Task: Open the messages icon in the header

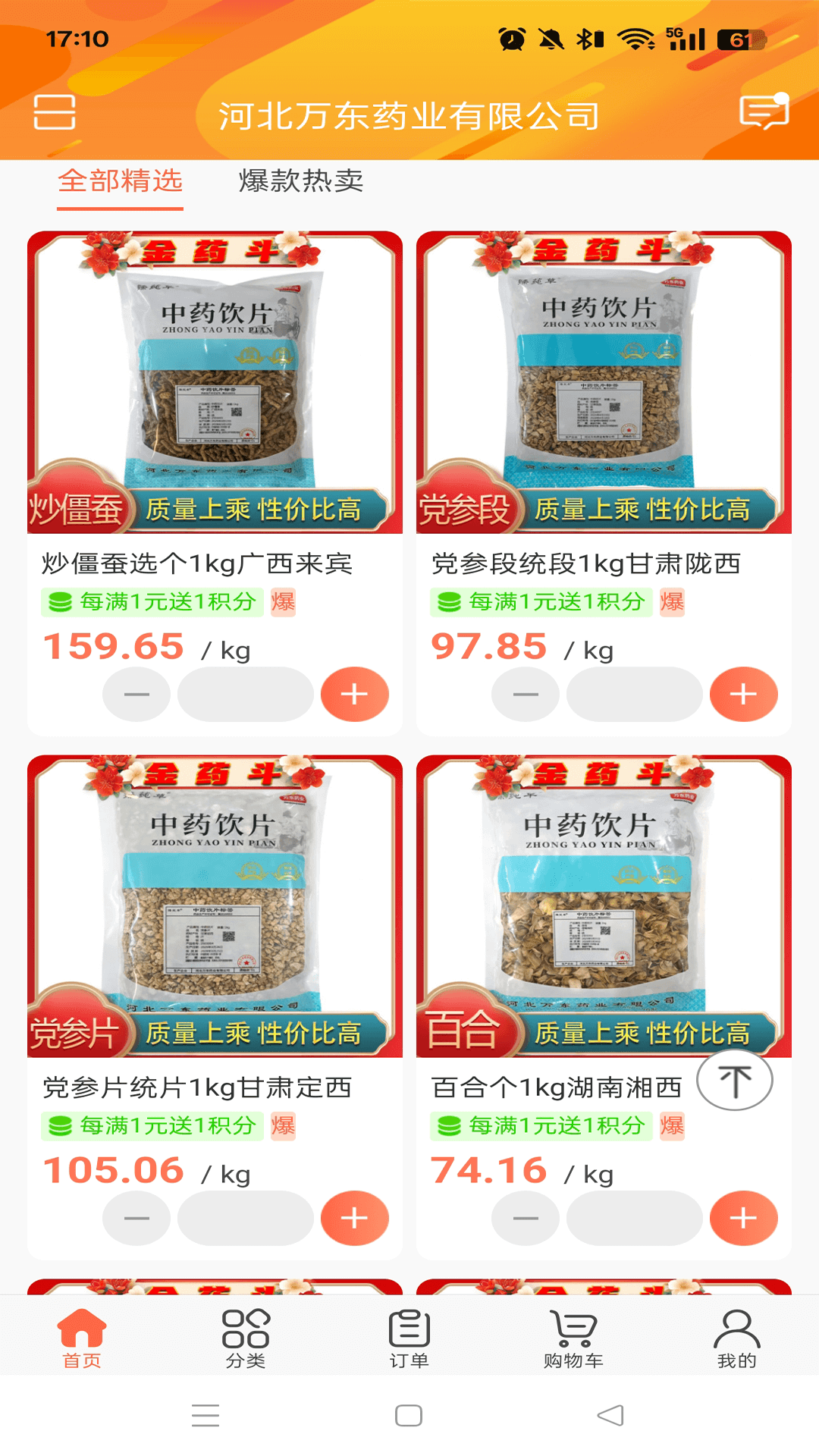Action: tap(764, 111)
